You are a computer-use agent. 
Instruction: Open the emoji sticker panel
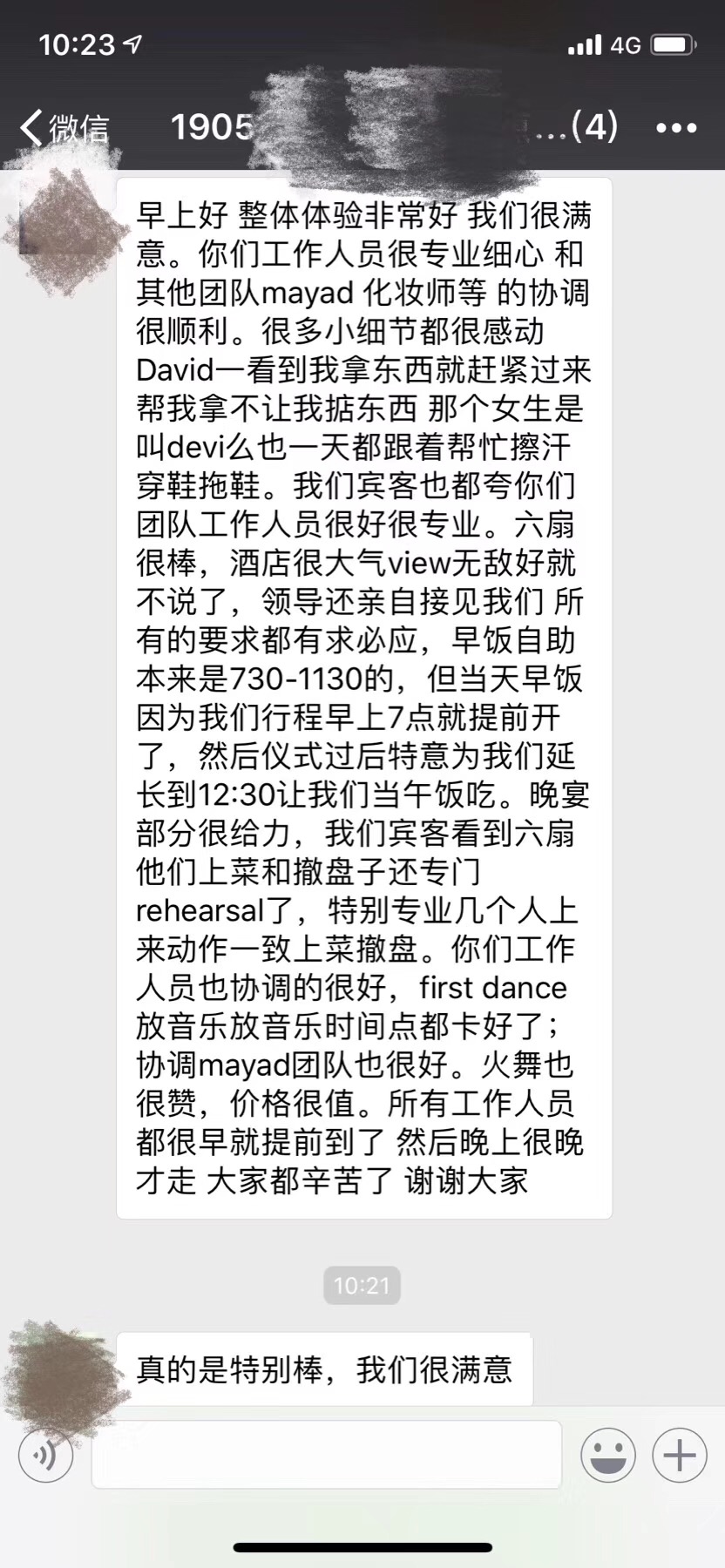coord(608,1456)
